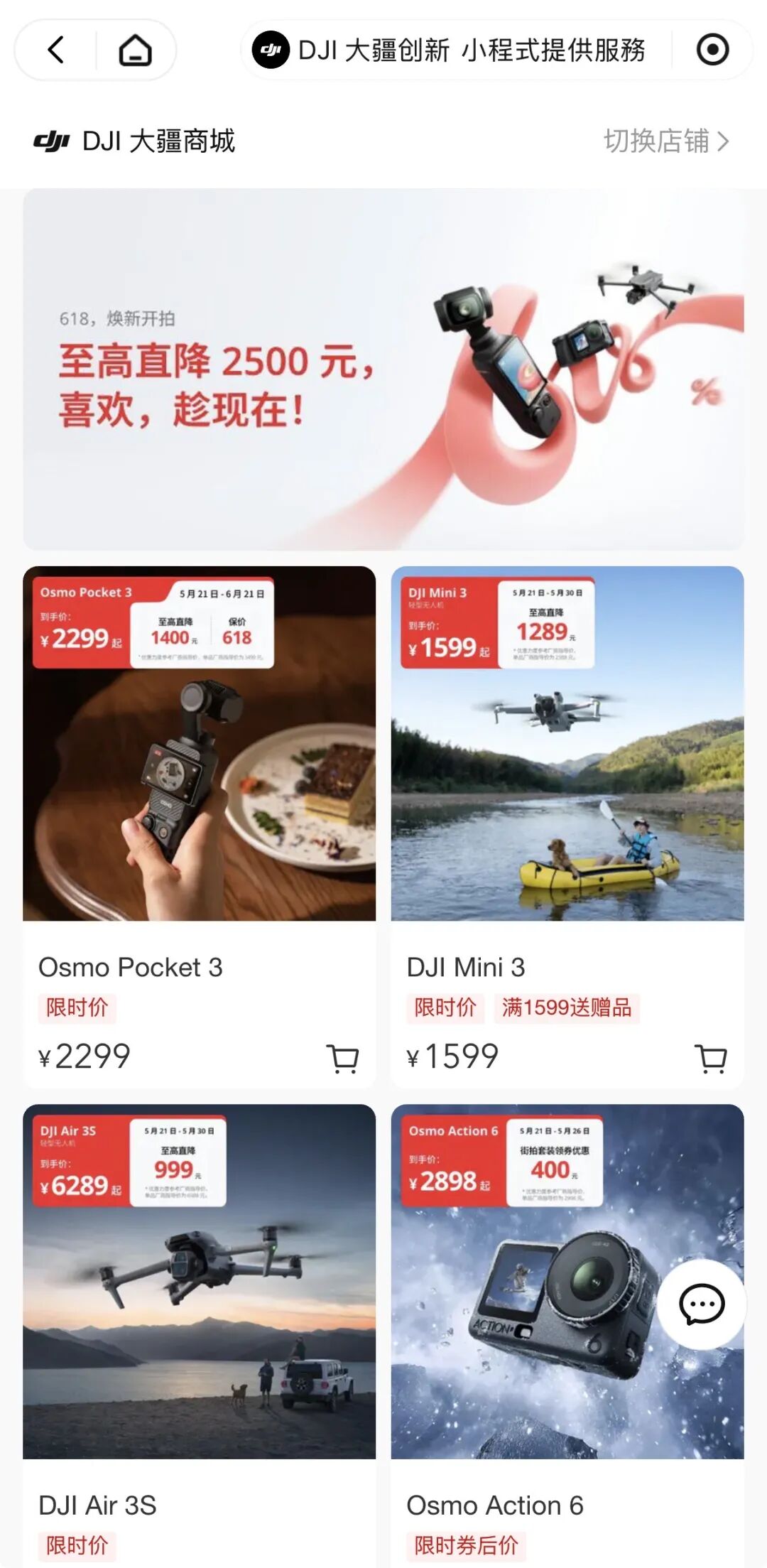
Task: Go back using the top arrow
Action: point(55,50)
